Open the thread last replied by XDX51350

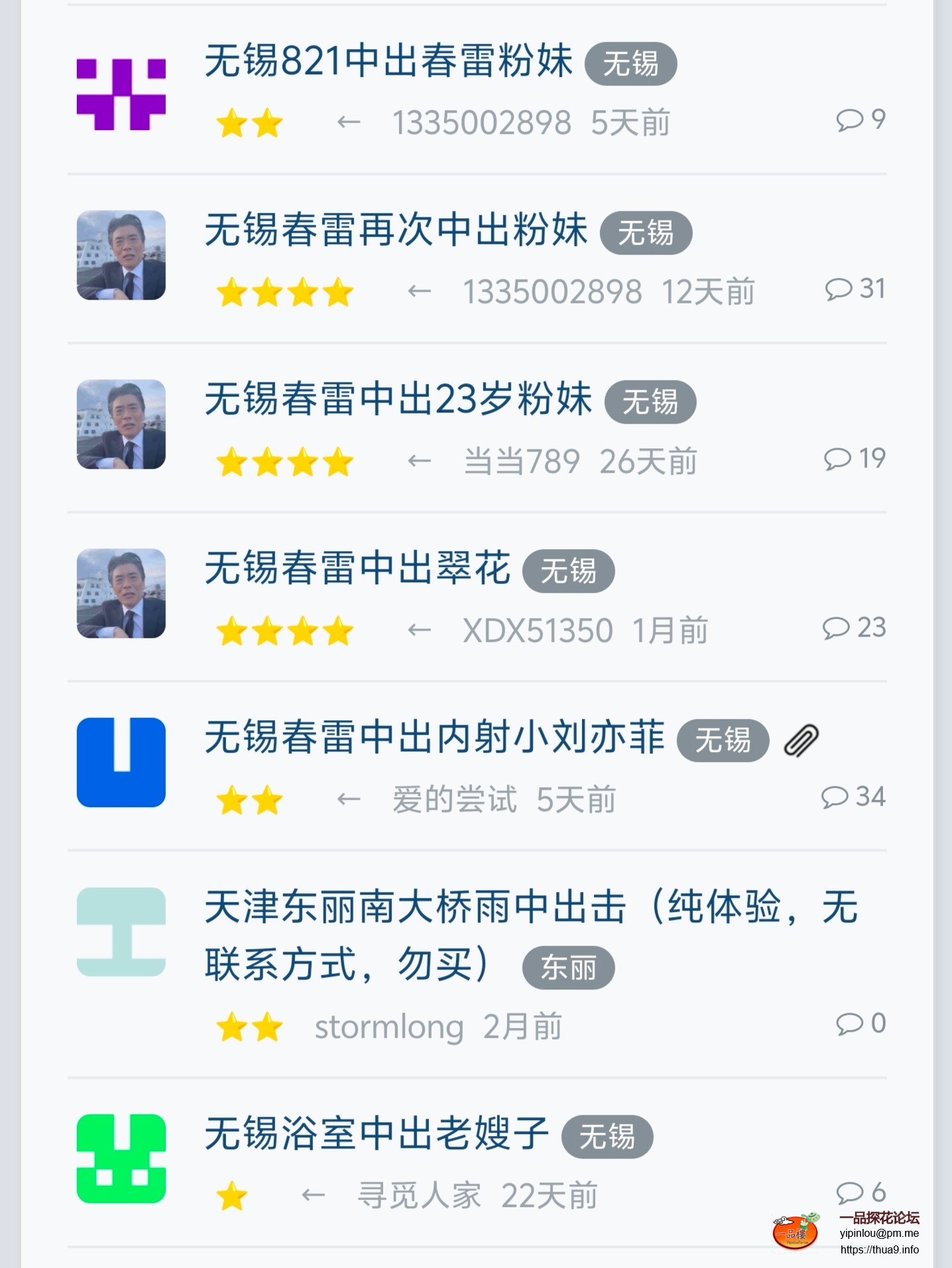(x=357, y=568)
